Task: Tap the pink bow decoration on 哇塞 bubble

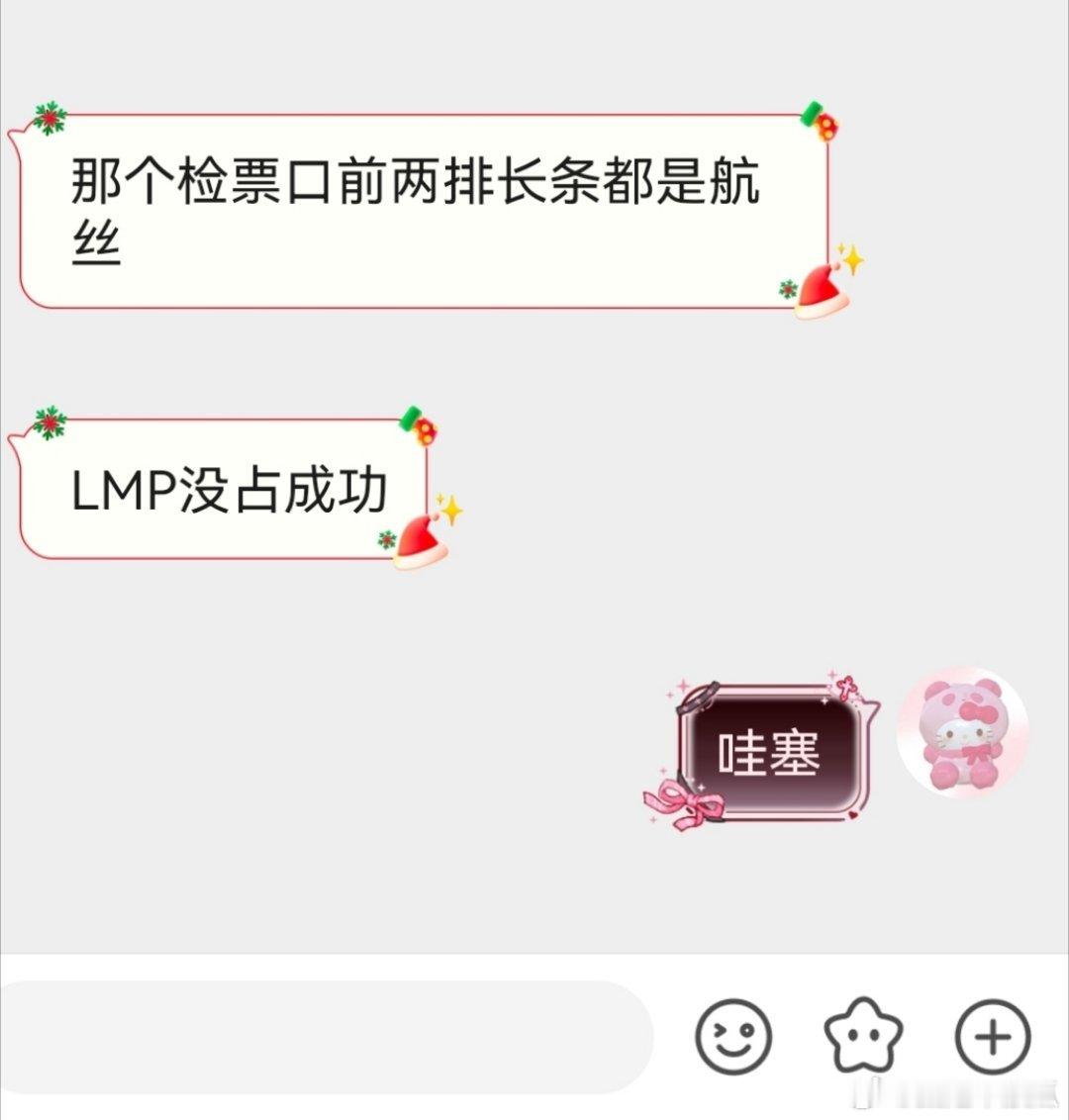Action: coord(688,801)
